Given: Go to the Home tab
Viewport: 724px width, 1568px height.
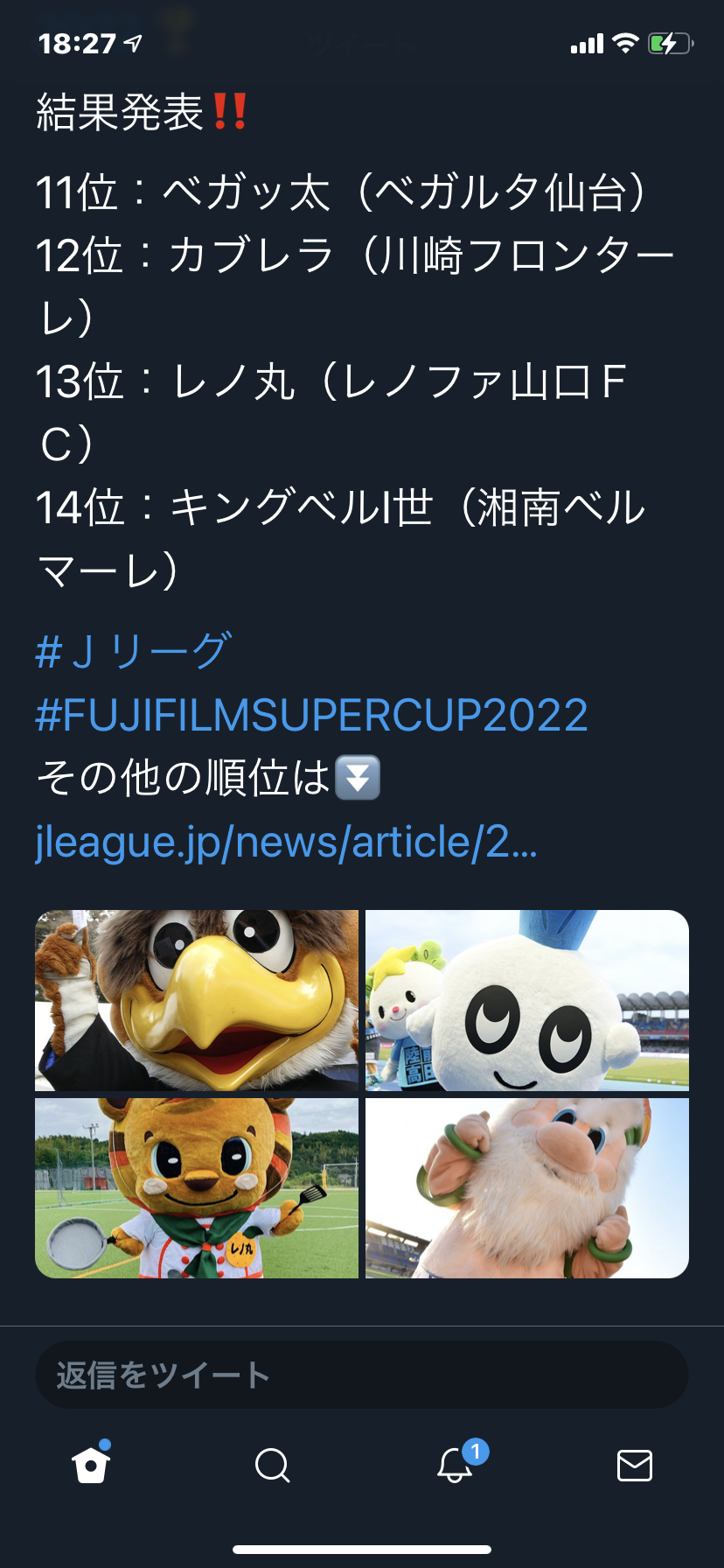Looking at the screenshot, I should [91, 1464].
